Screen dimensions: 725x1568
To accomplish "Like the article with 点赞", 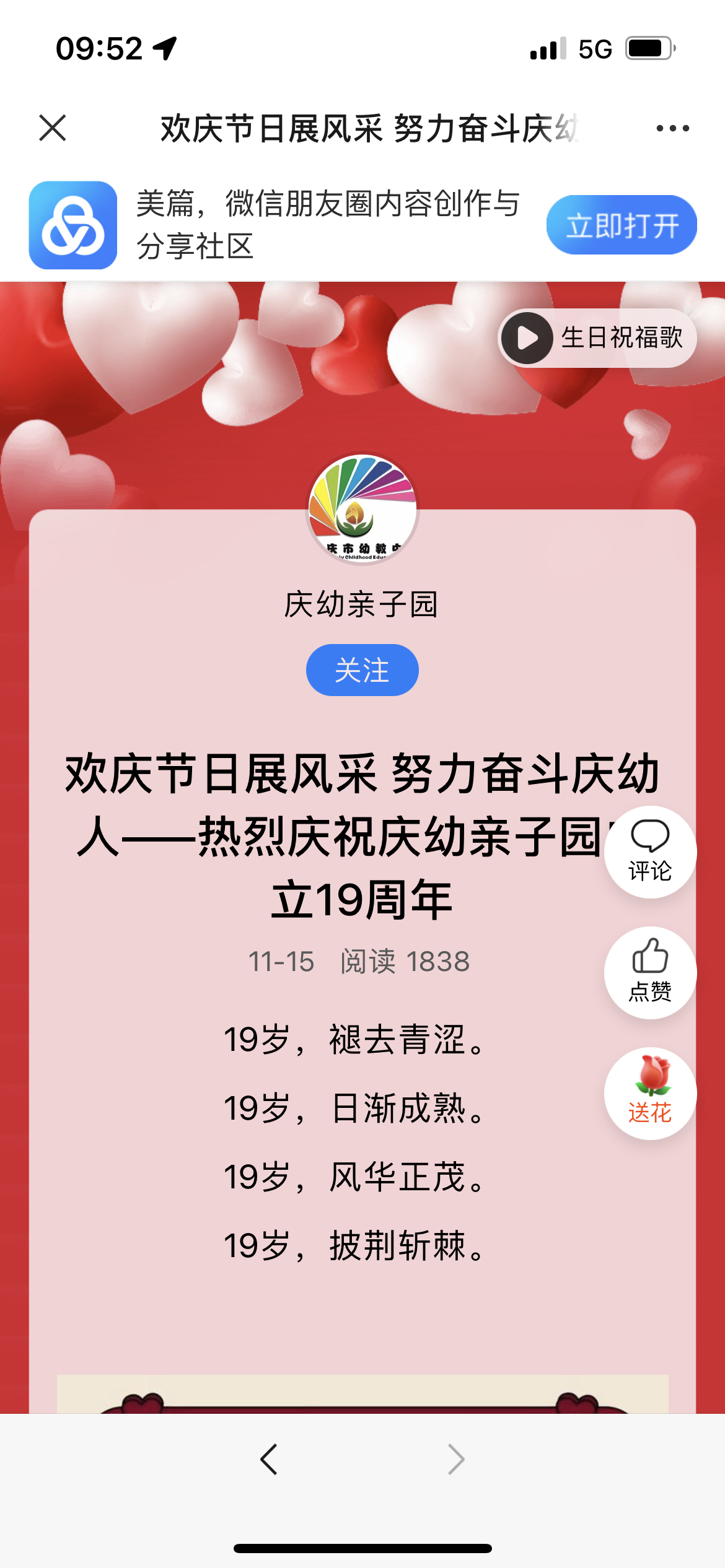I will click(x=650, y=972).
